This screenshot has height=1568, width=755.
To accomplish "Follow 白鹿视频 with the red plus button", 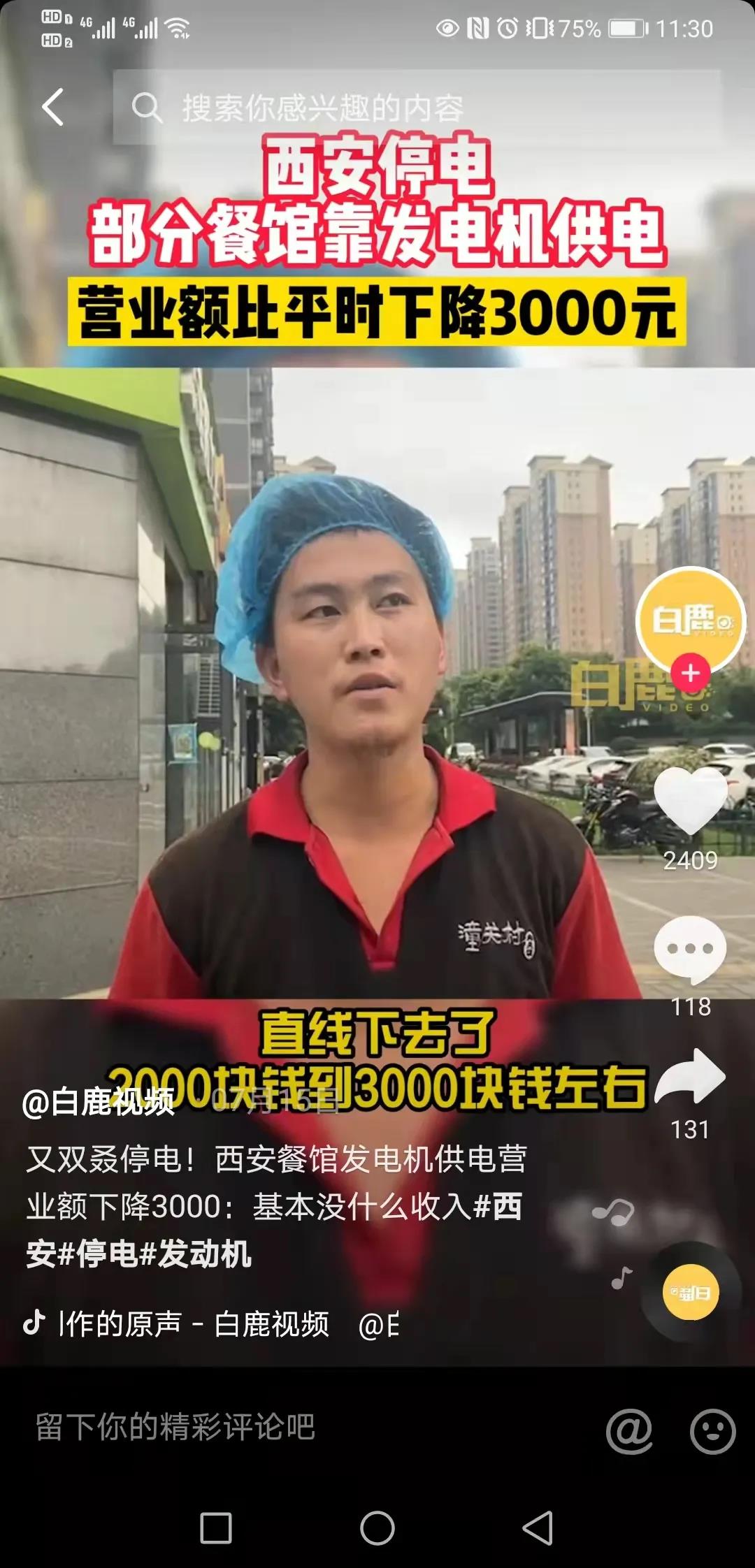I will click(690, 673).
